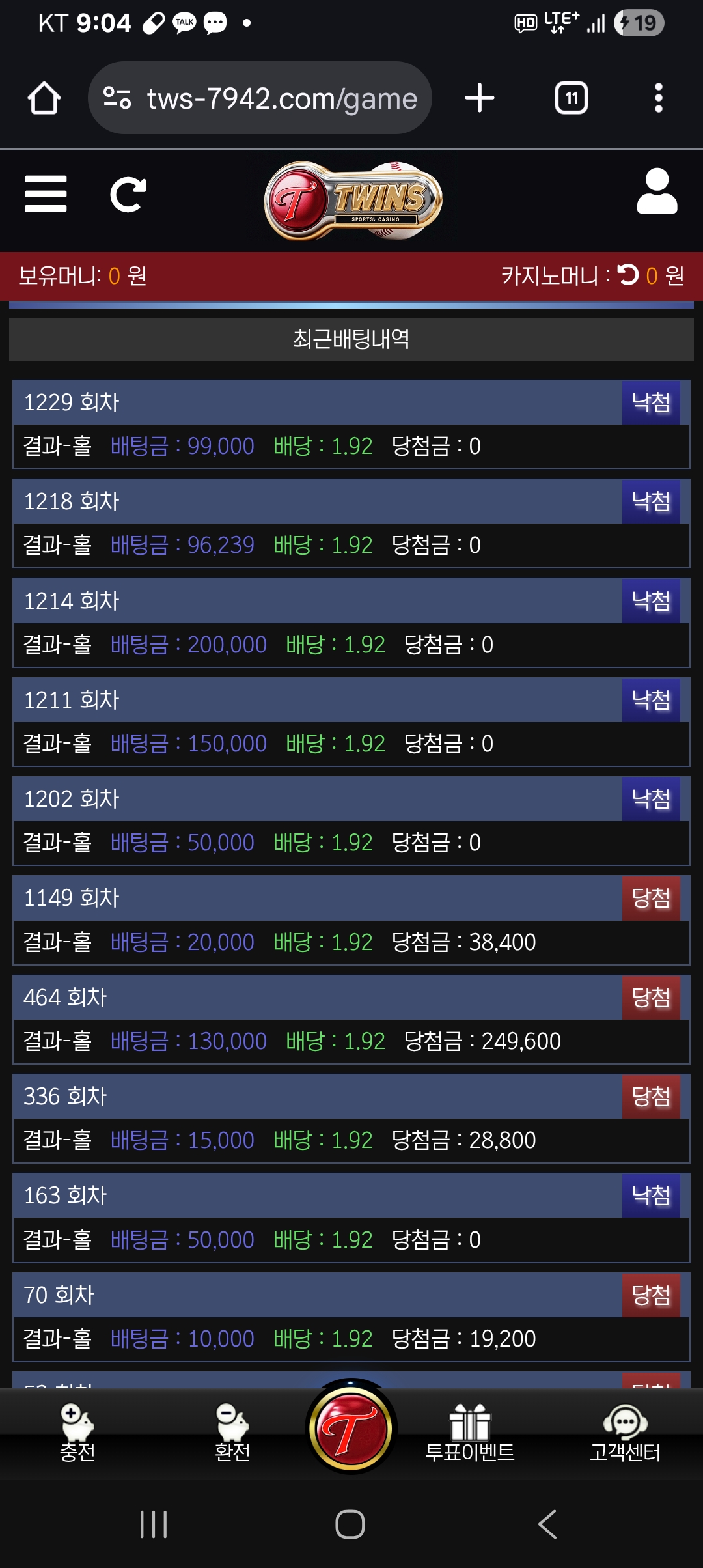Open a new browser tab

pyautogui.click(x=480, y=98)
